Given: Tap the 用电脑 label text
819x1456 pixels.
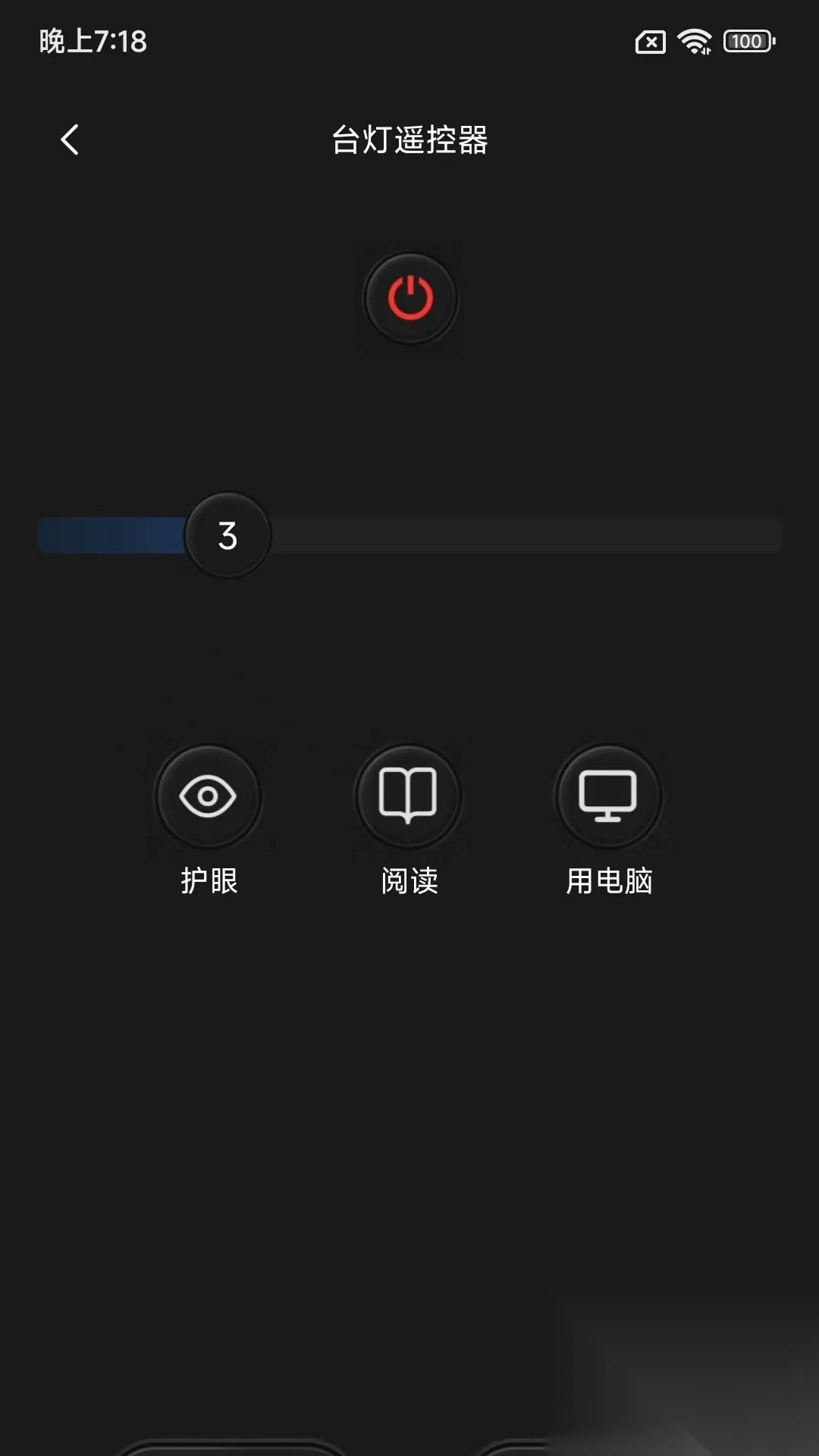Looking at the screenshot, I should click(x=609, y=881).
